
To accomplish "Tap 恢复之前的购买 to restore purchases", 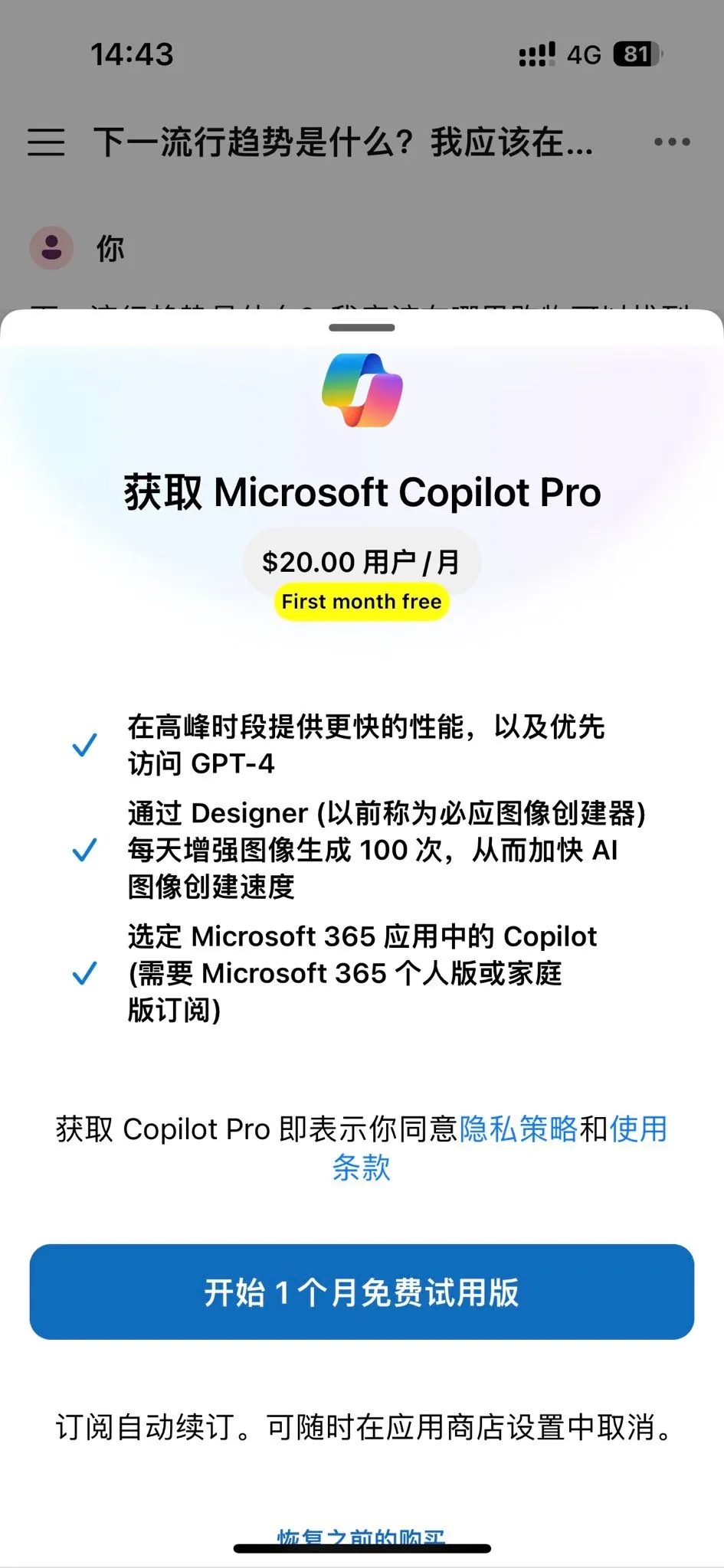I will [362, 1537].
